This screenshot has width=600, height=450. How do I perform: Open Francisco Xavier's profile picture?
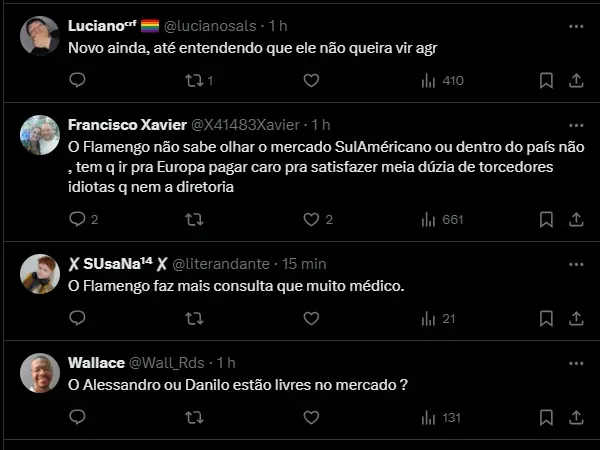pos(39,135)
